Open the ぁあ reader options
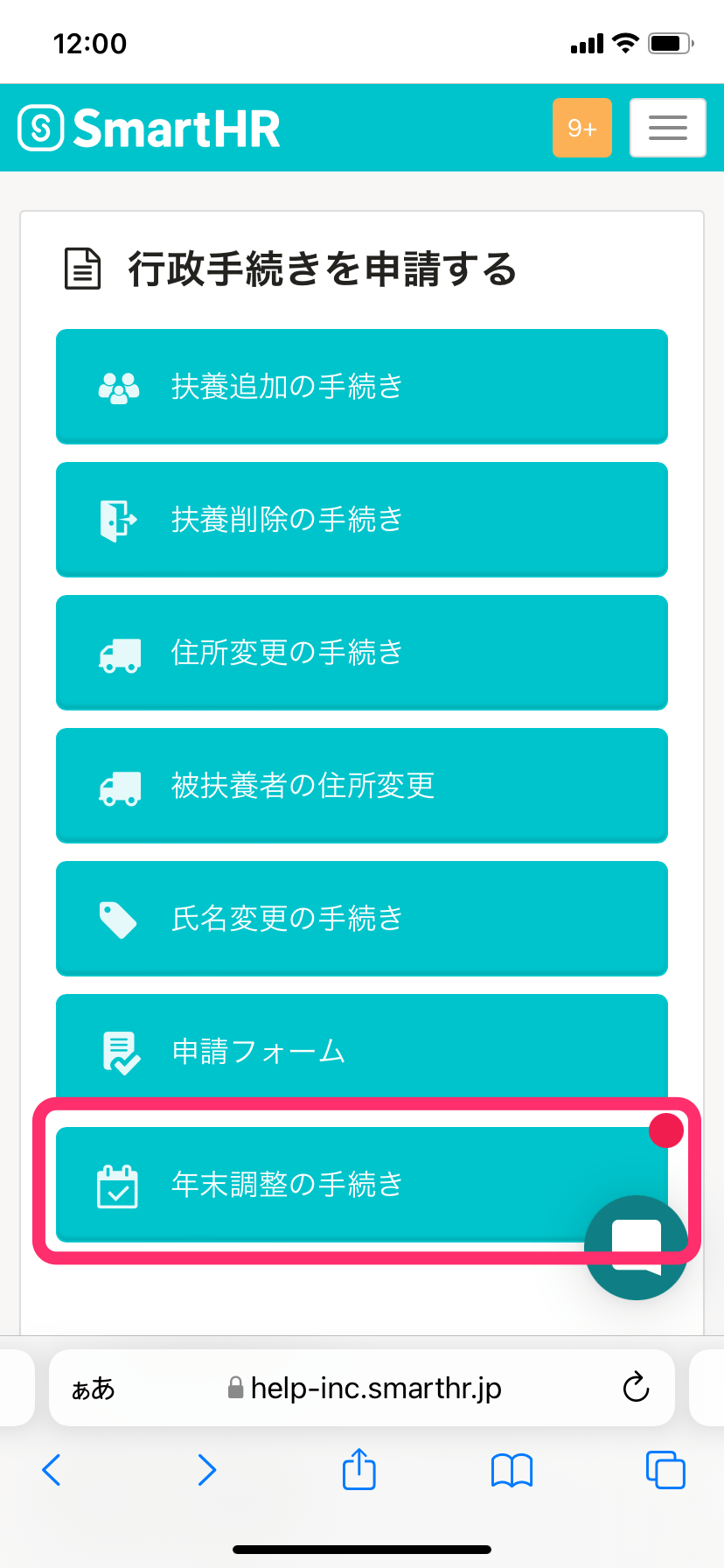 click(94, 1389)
